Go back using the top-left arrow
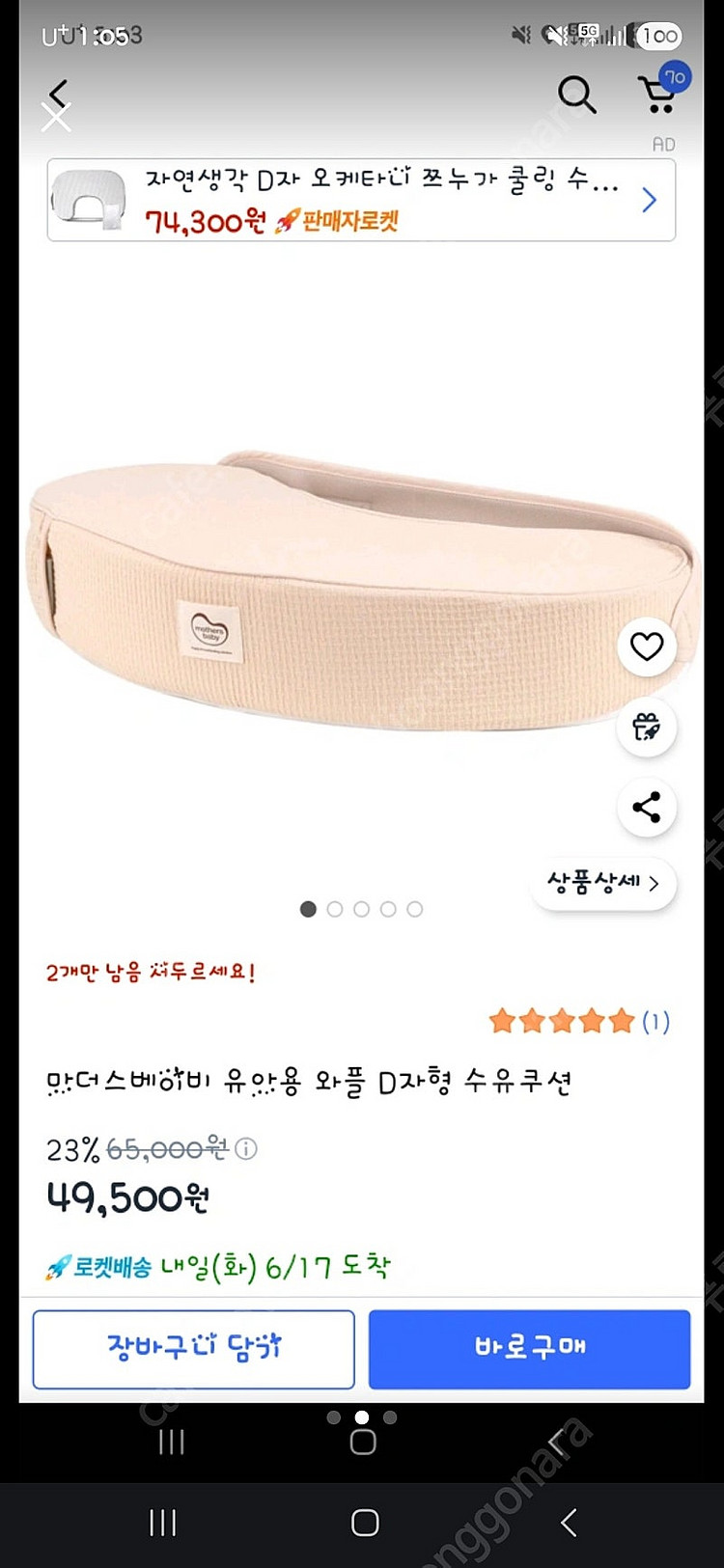This screenshot has width=724, height=1568. pyautogui.click(x=59, y=94)
